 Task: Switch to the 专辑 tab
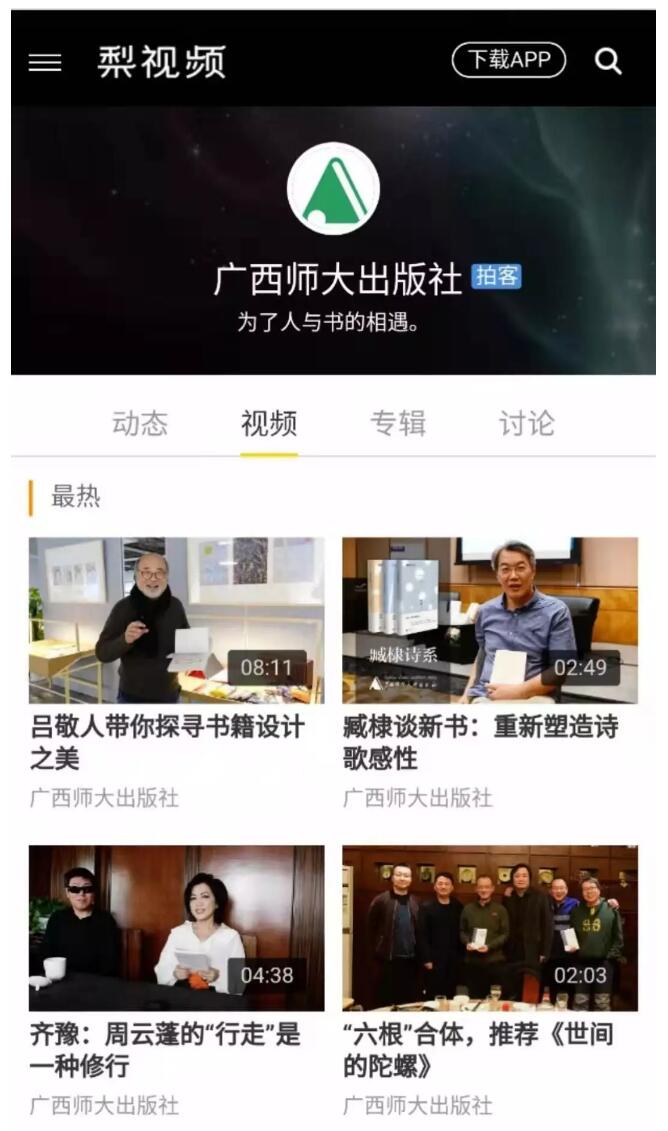(x=398, y=423)
